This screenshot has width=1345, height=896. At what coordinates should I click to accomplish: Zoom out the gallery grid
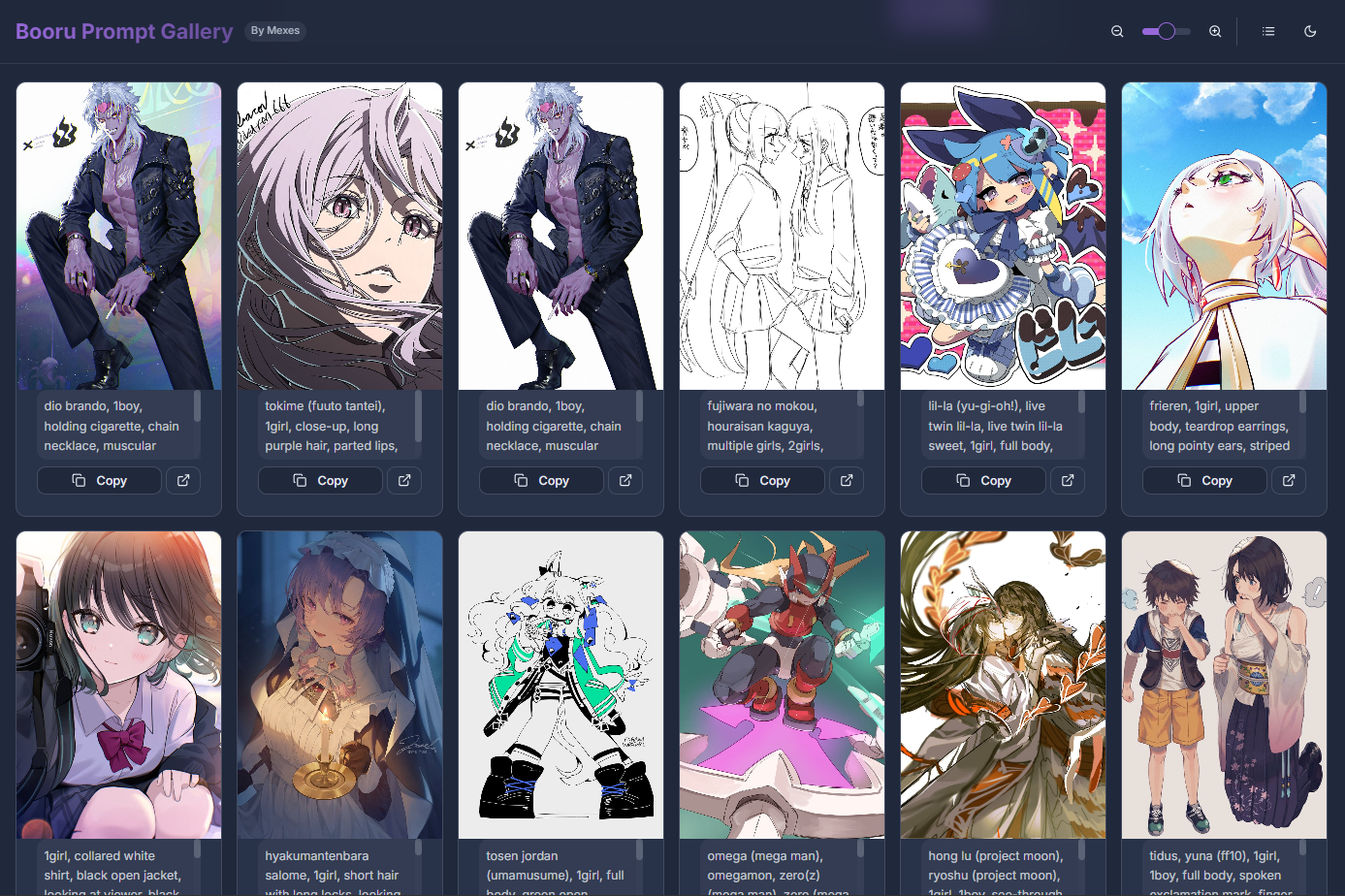coord(1117,31)
